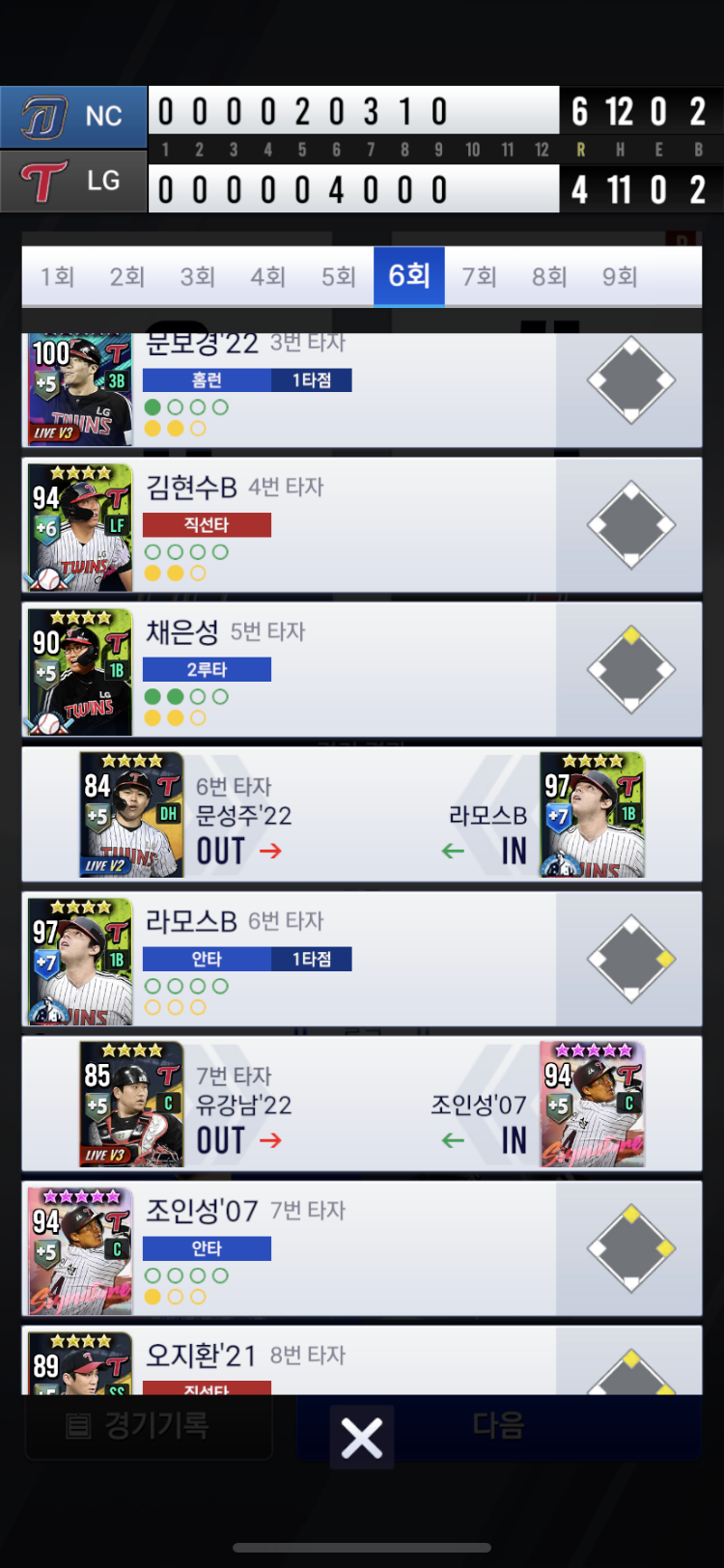Screen dimensions: 724x1568
Task: Switch to the 8회 inning tab
Action: 549,277
